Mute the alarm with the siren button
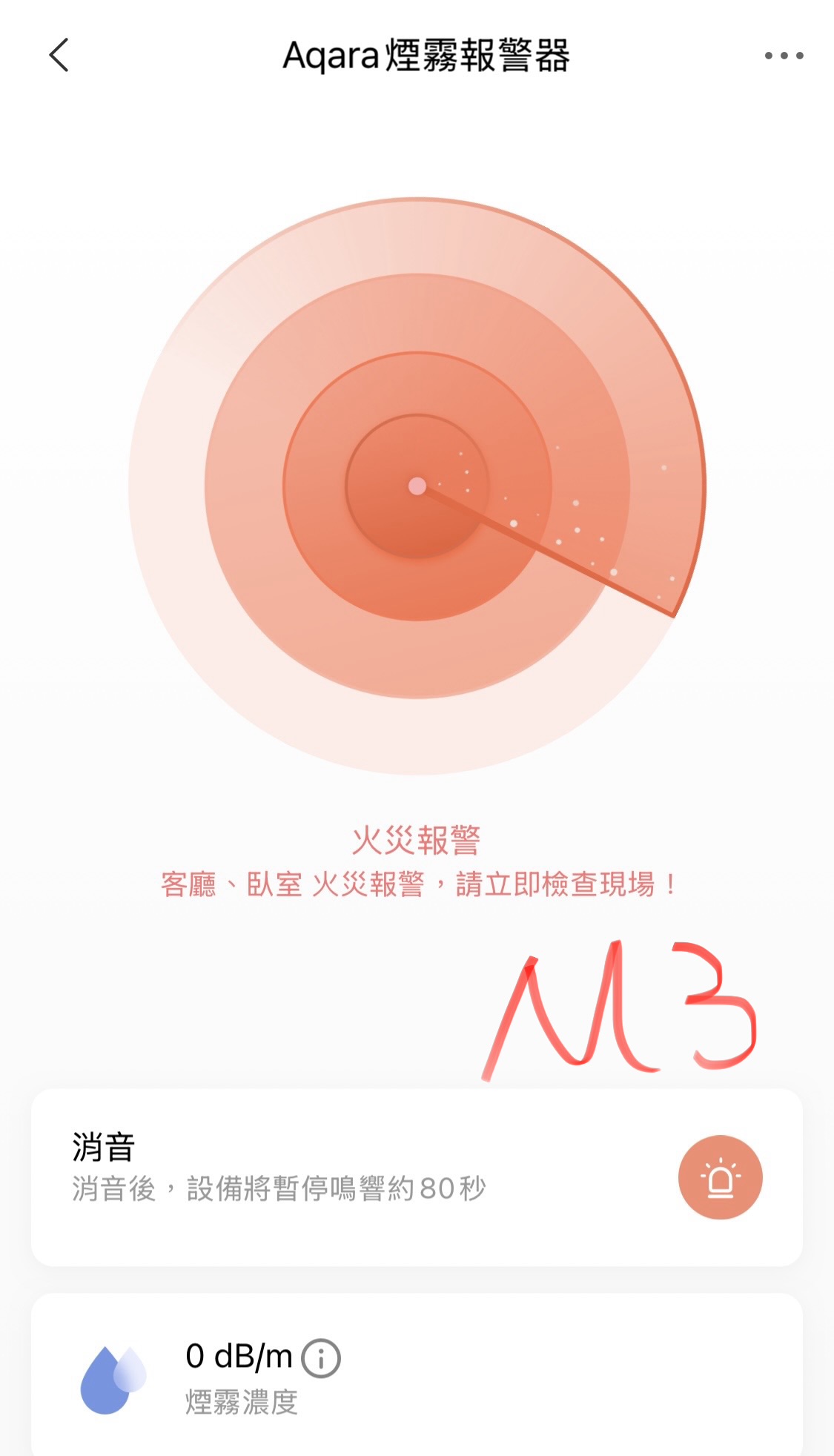834x1456 pixels. (x=720, y=1177)
